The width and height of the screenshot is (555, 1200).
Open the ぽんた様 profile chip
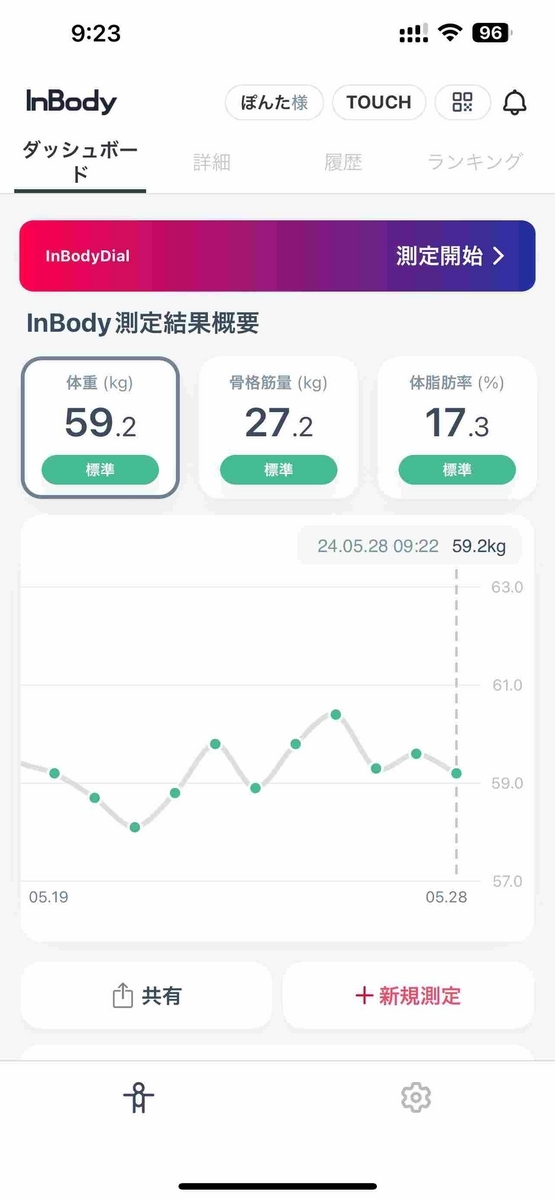coord(274,102)
